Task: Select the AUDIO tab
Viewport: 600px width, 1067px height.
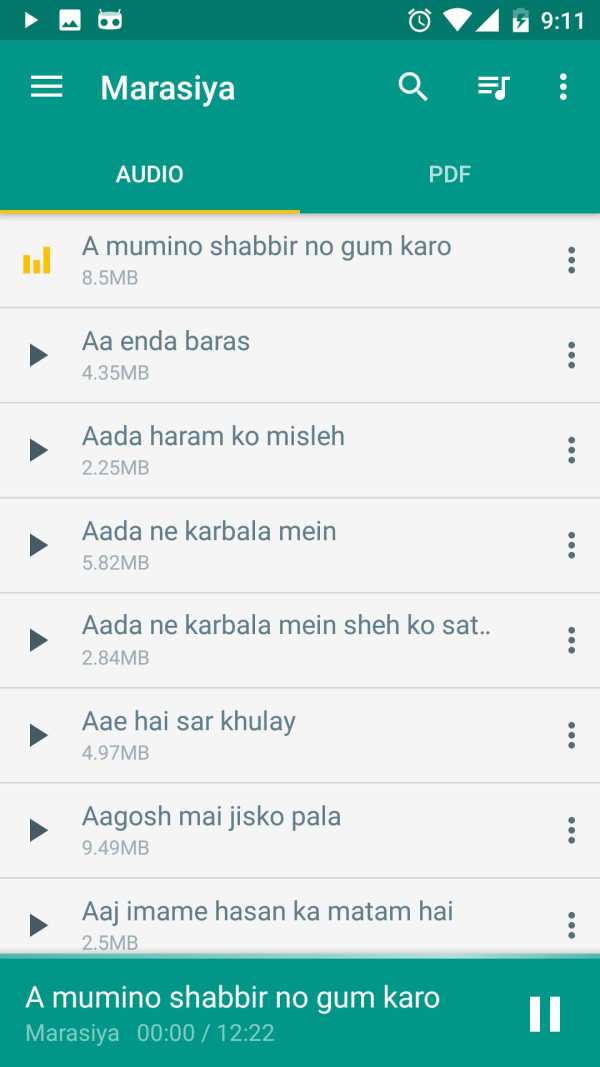Action: click(x=150, y=174)
